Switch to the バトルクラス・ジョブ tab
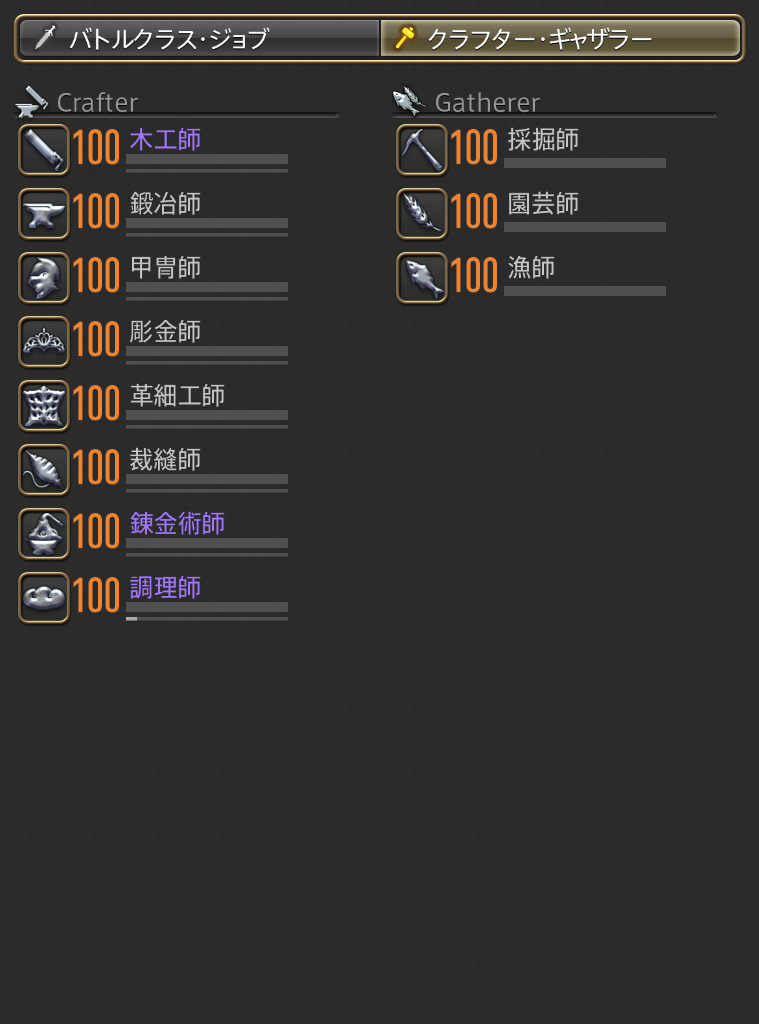This screenshot has height=1024, width=759. (198, 39)
